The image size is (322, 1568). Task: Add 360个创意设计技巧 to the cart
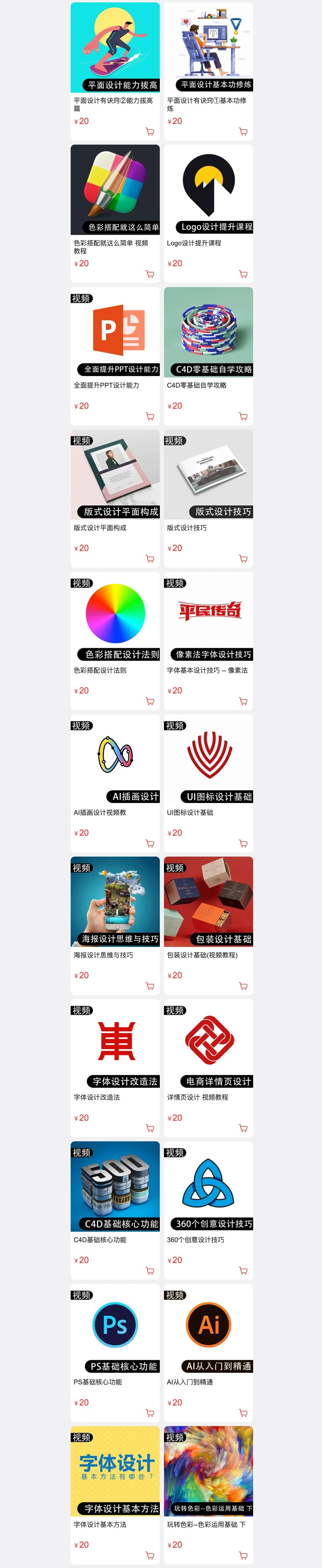[243, 1271]
